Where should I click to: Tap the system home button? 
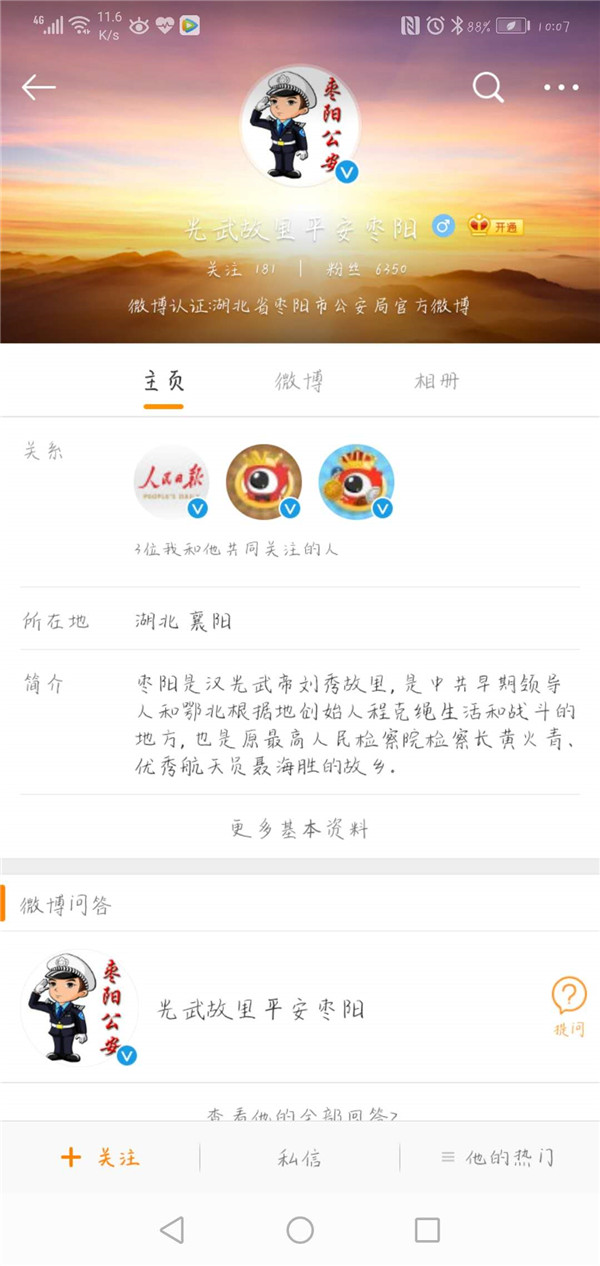[x=300, y=1230]
